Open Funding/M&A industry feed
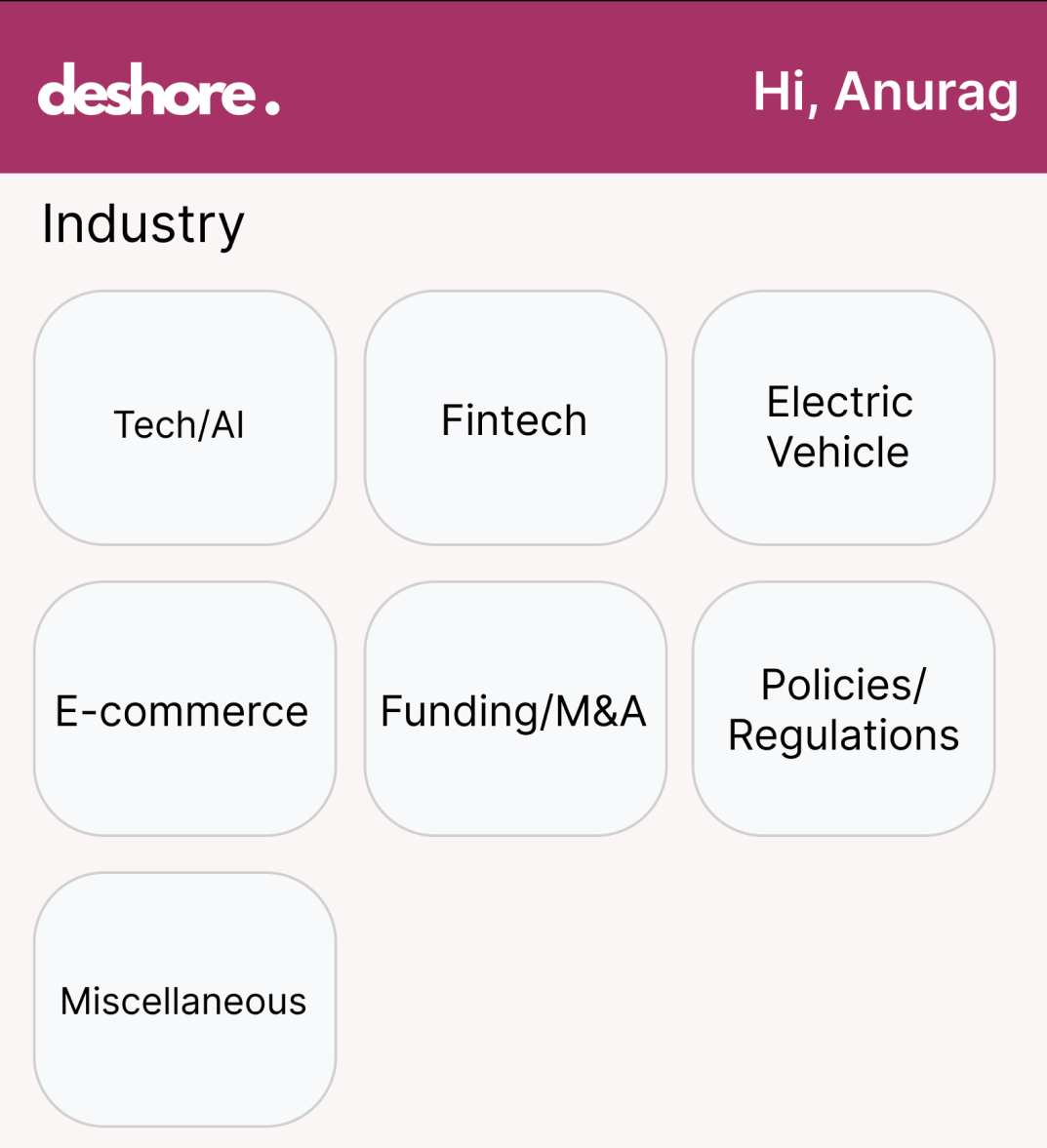 515,711
